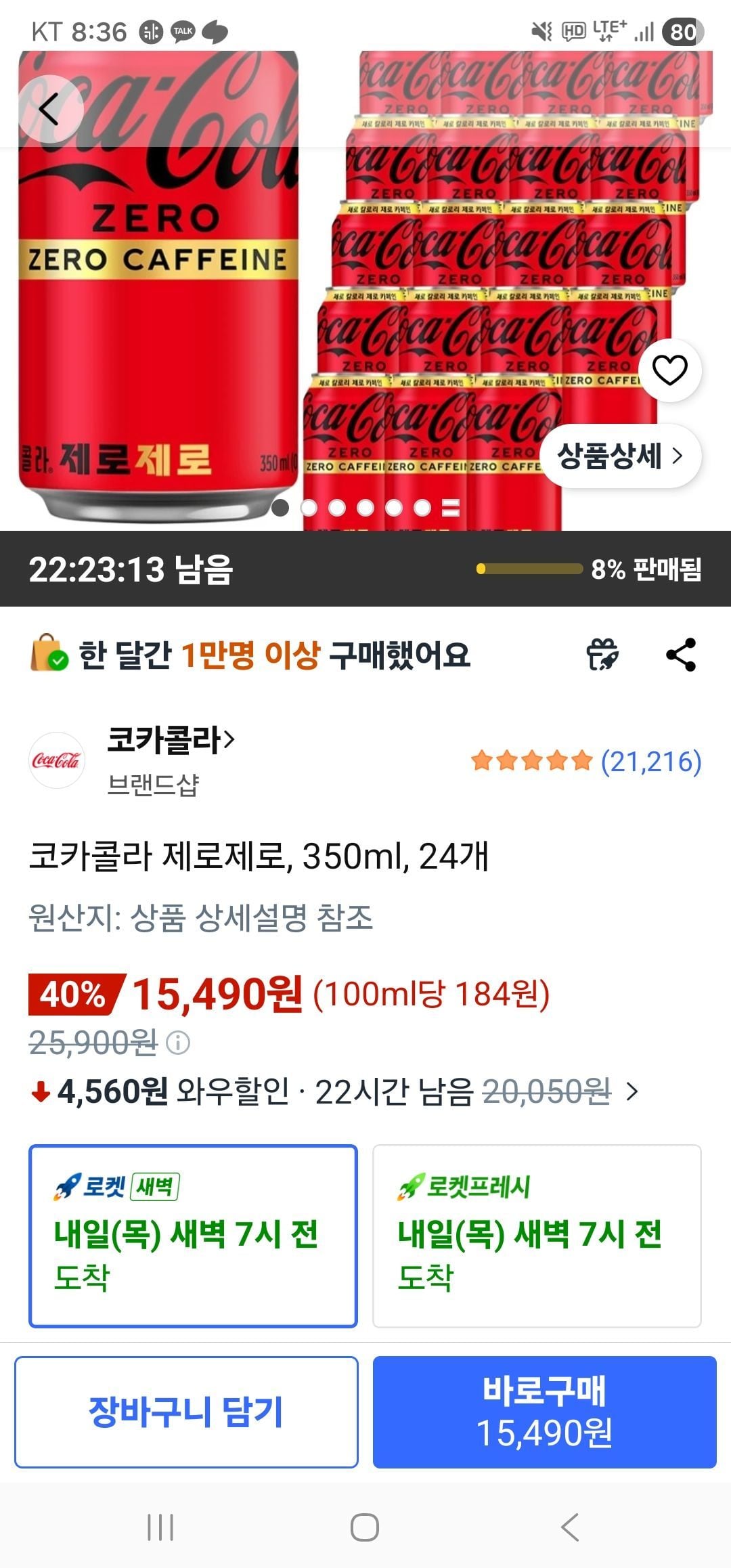Tap the gift icon to send as gift
This screenshot has height=1568, width=731.
coord(602,655)
